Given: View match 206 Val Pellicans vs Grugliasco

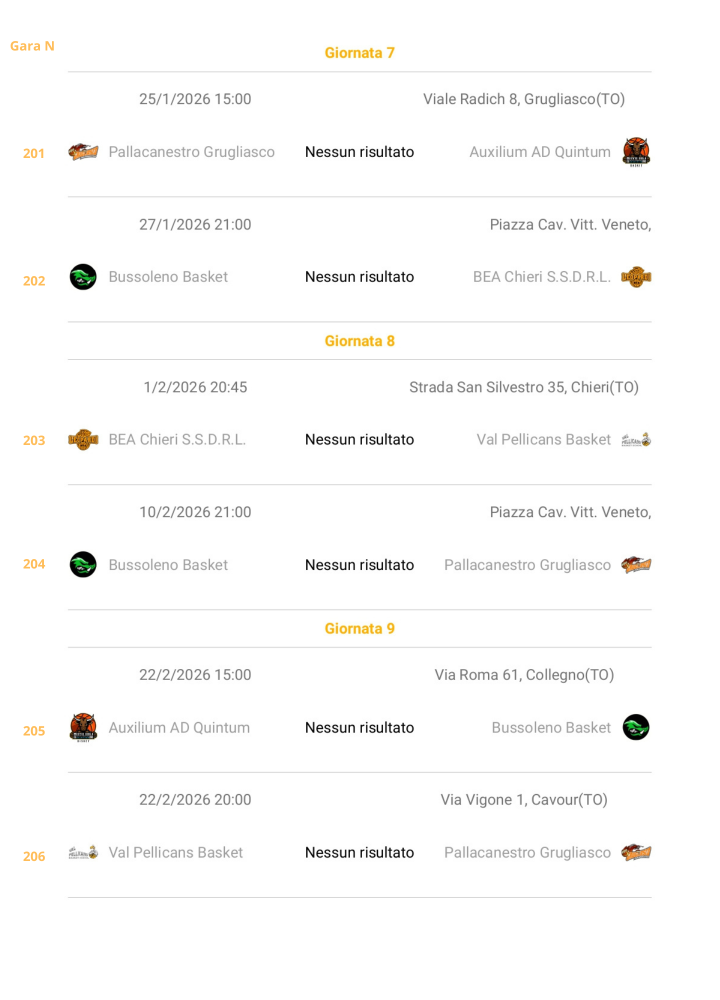Looking at the screenshot, I should coord(359,853).
